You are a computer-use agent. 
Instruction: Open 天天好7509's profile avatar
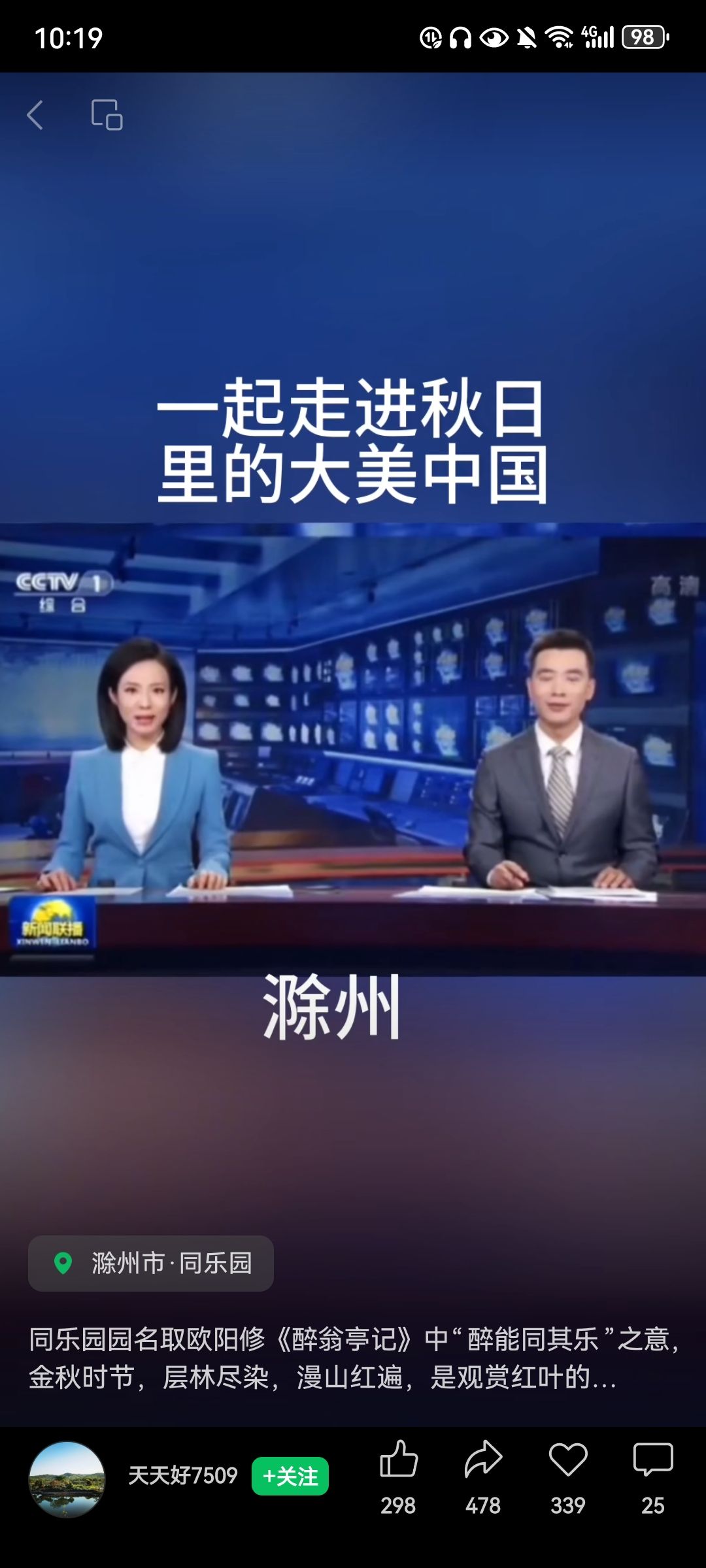(x=67, y=1478)
